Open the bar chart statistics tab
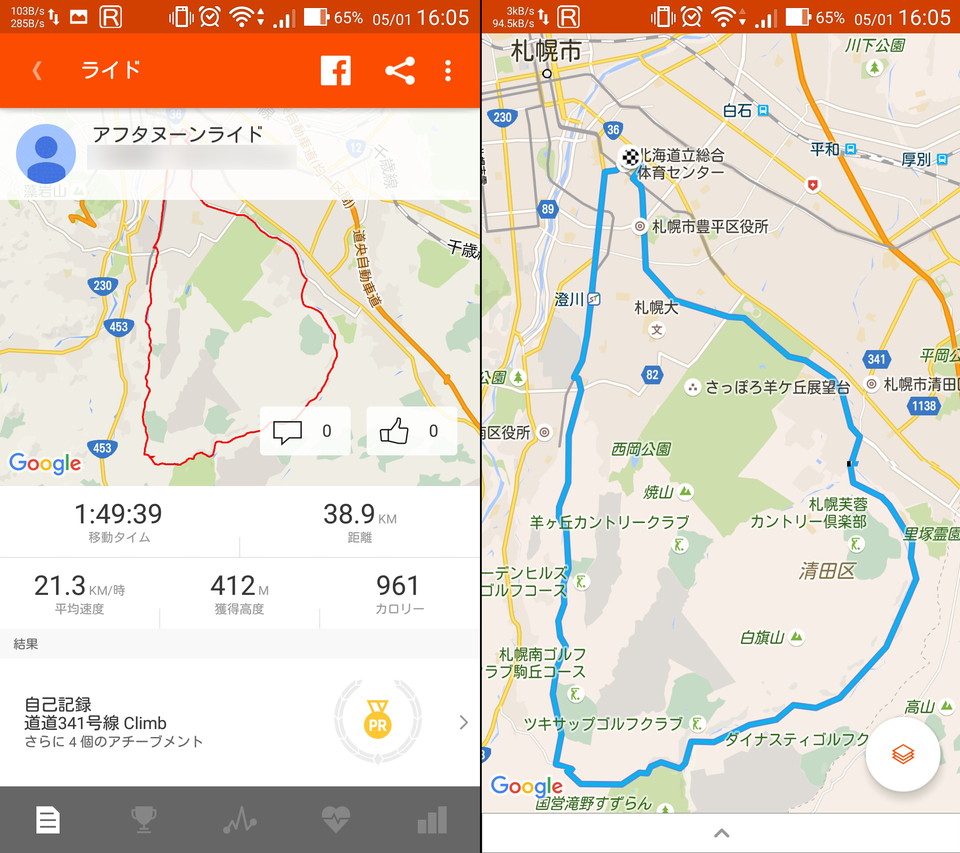 431,820
